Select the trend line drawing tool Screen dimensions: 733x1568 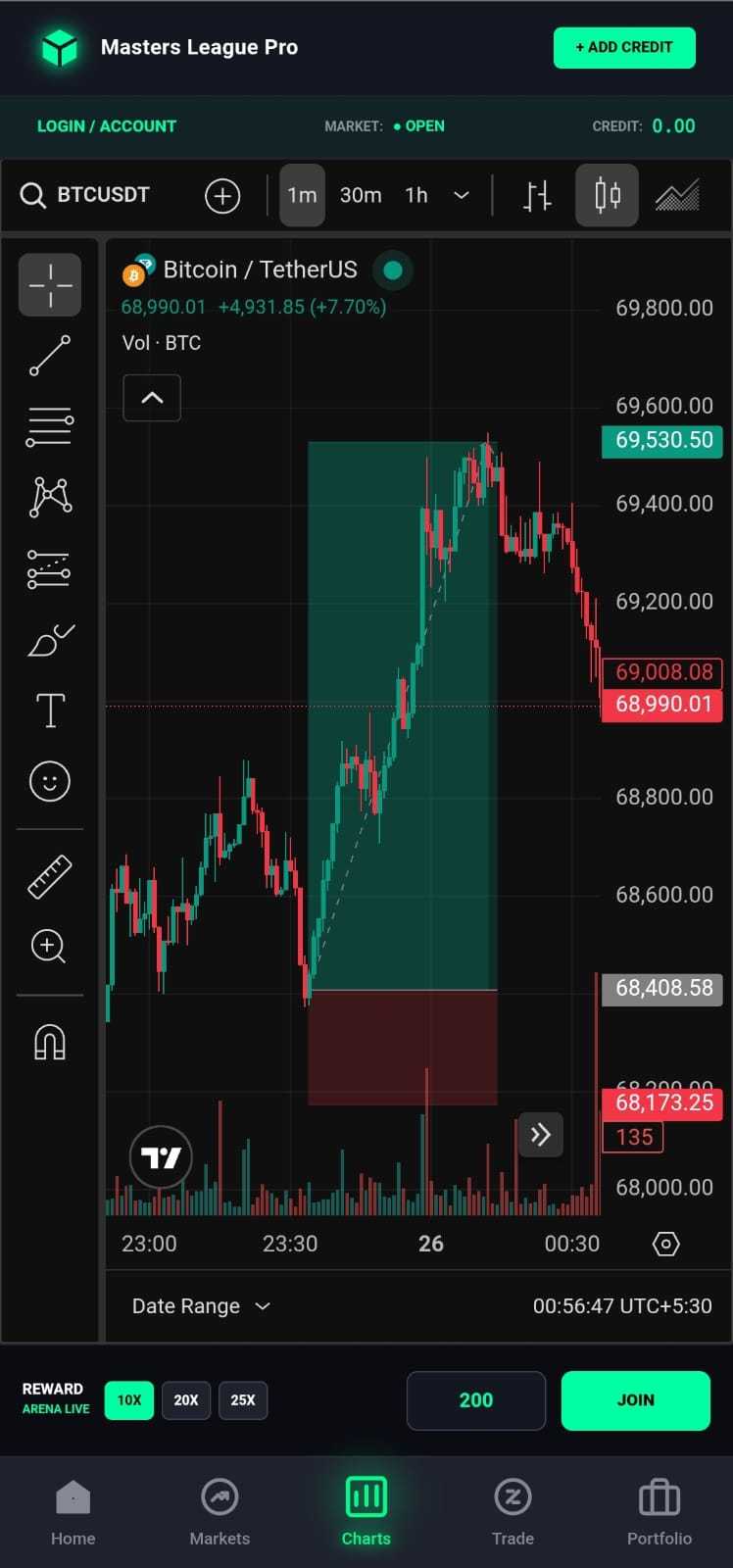(50, 356)
